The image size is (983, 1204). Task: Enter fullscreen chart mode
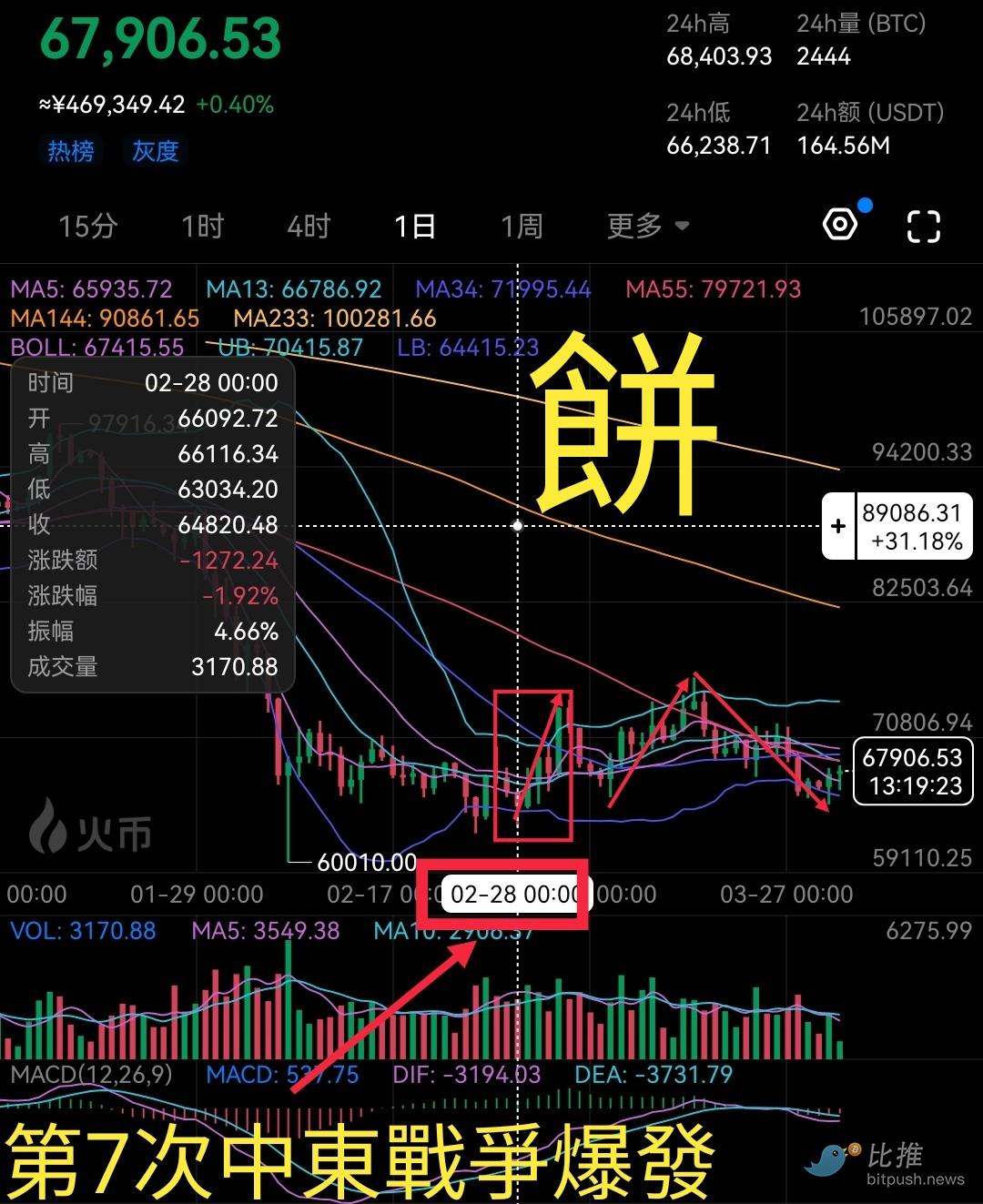click(923, 226)
